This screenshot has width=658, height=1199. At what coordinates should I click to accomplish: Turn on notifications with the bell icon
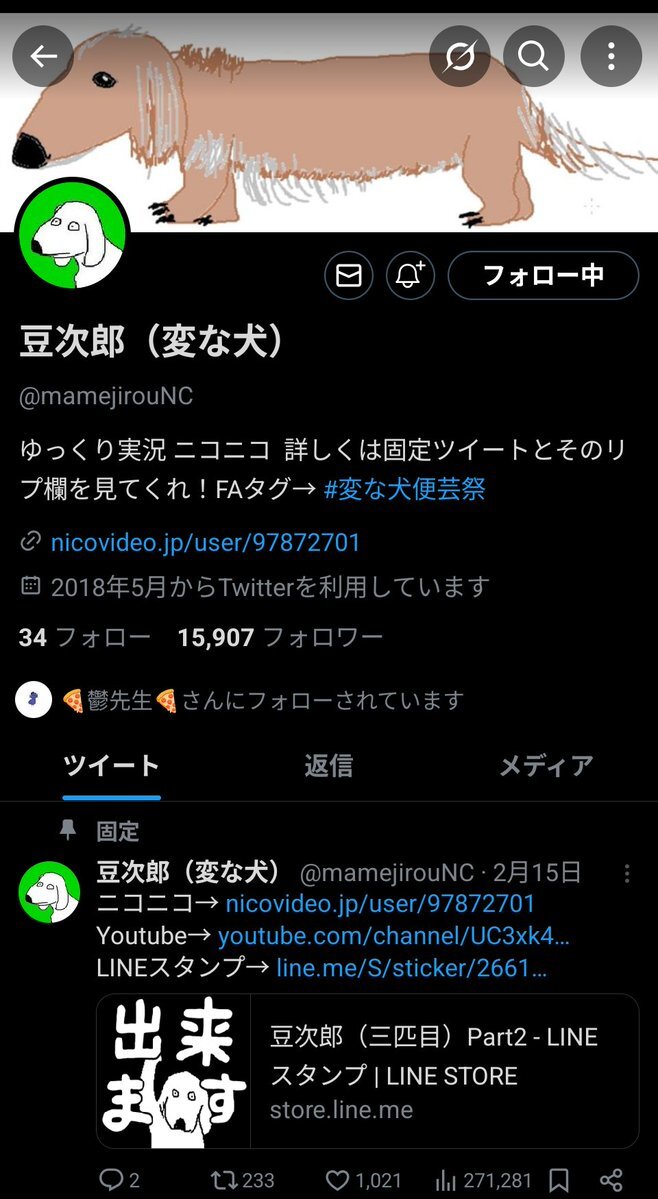click(x=409, y=276)
